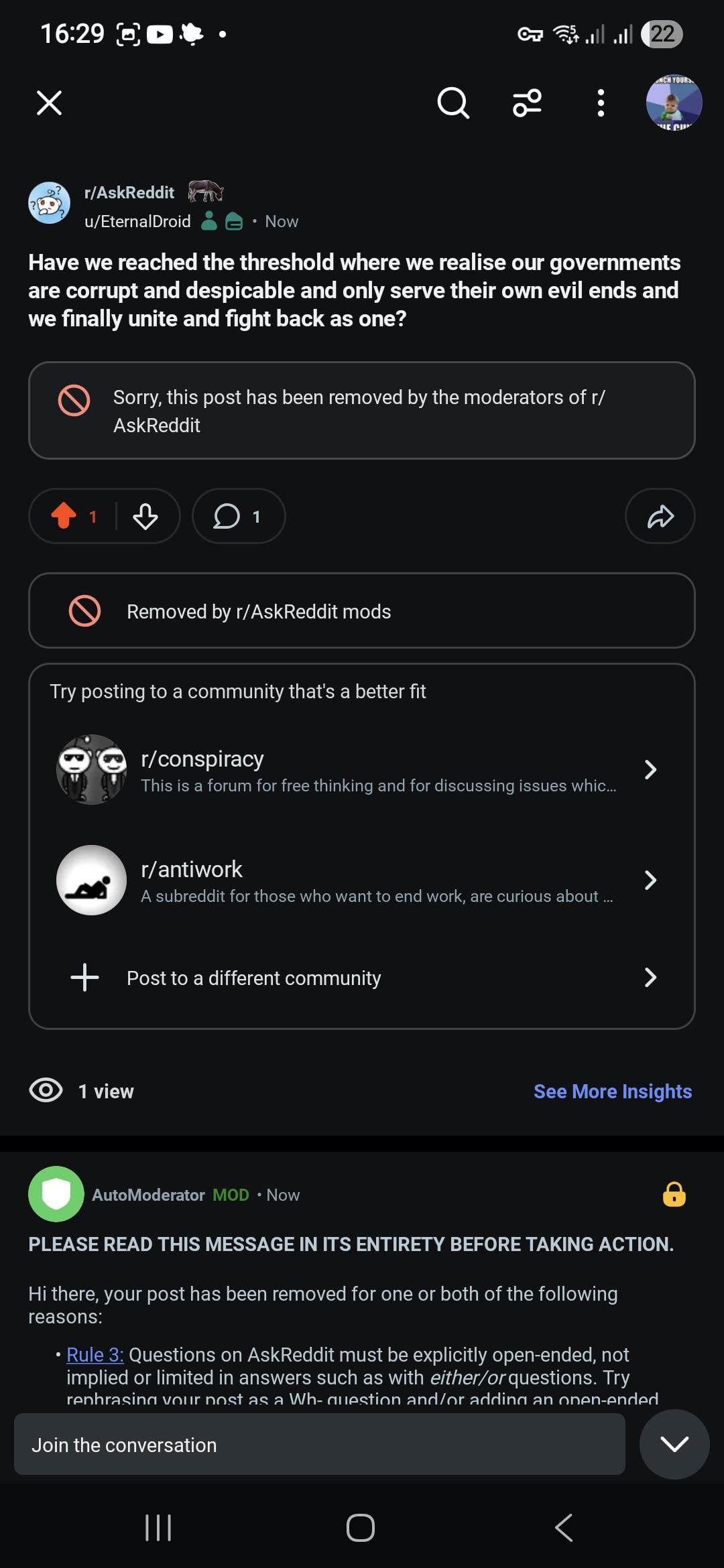This screenshot has width=724, height=1568.
Task: See More Insights for this post
Action: point(612,1092)
